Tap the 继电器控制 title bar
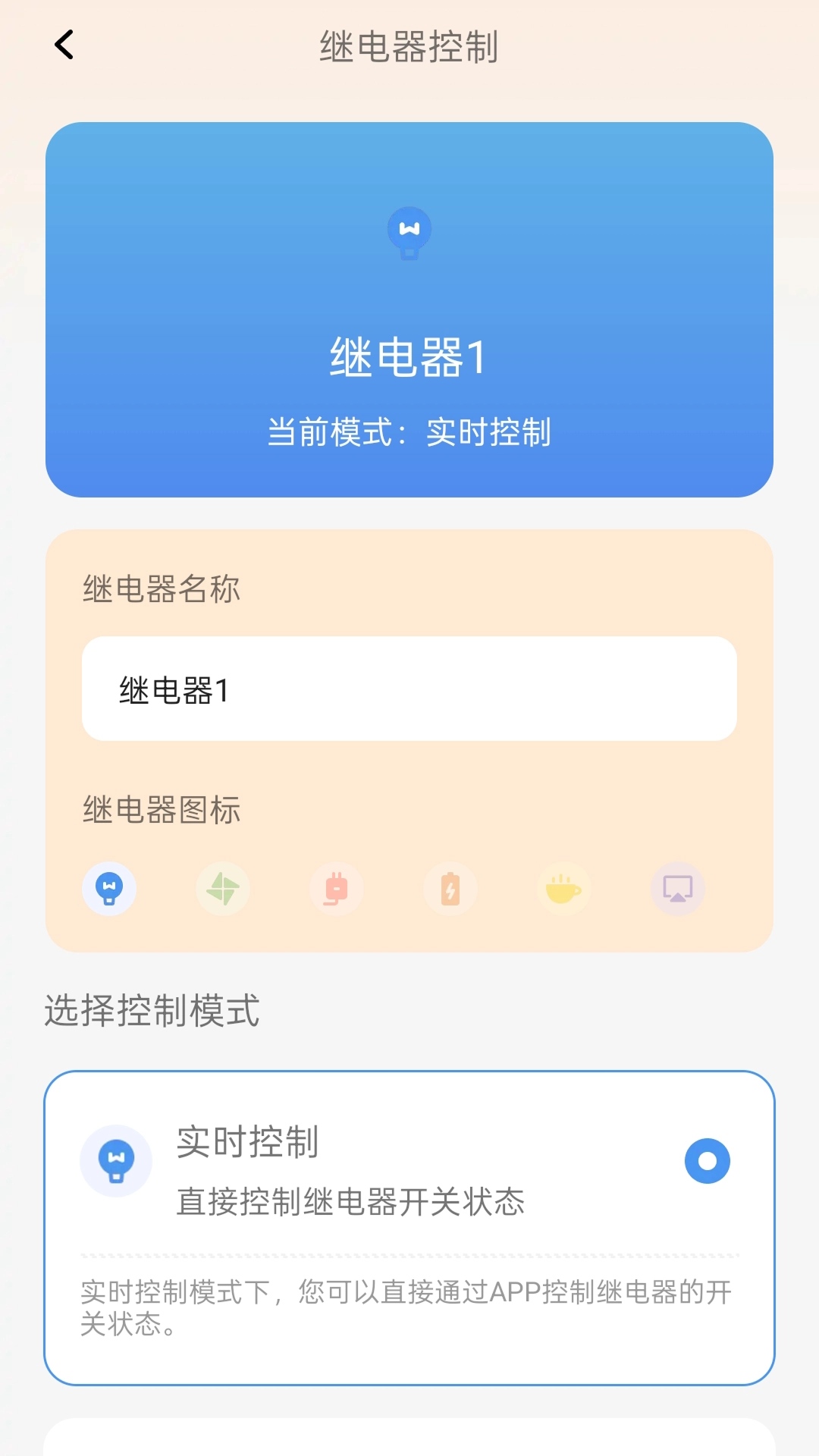This screenshot has width=819, height=1456. (x=409, y=47)
